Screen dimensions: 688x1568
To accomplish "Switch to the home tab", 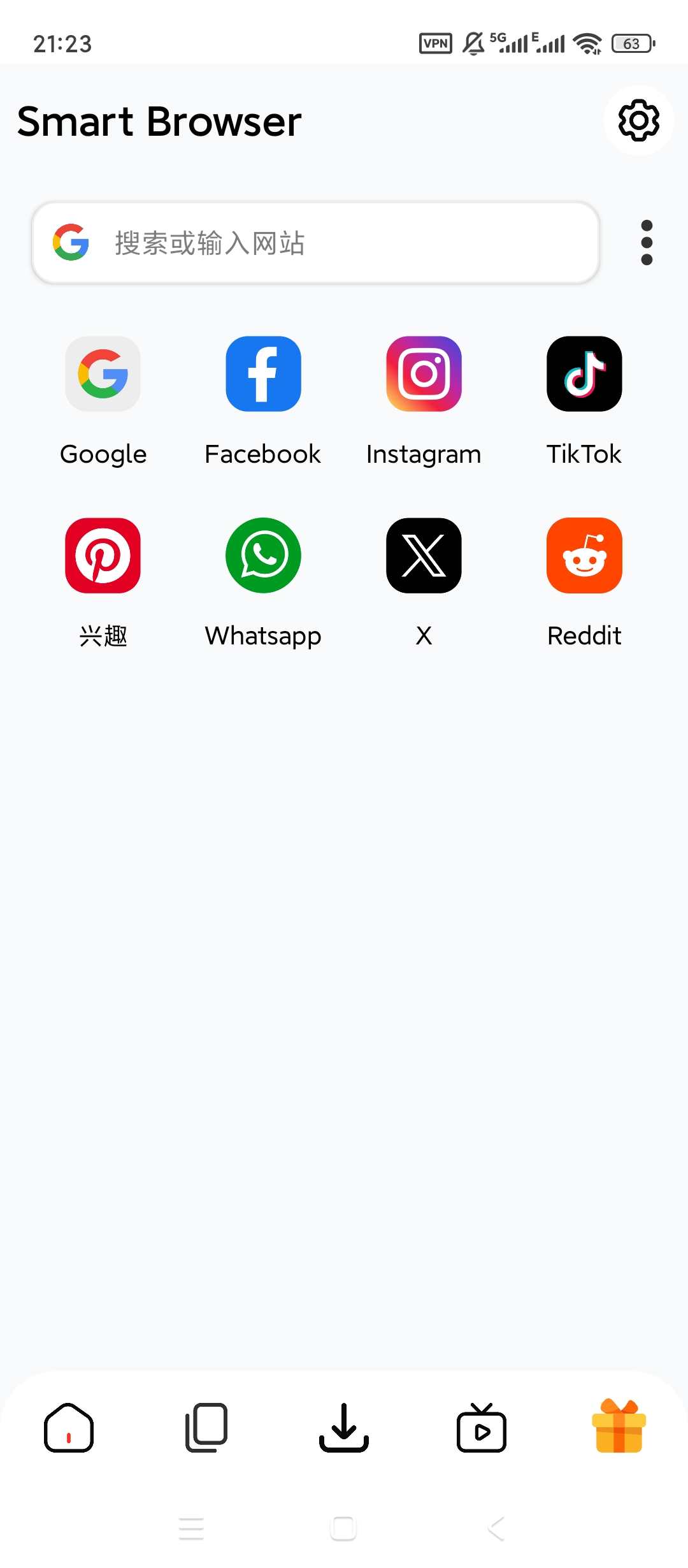I will click(69, 1428).
